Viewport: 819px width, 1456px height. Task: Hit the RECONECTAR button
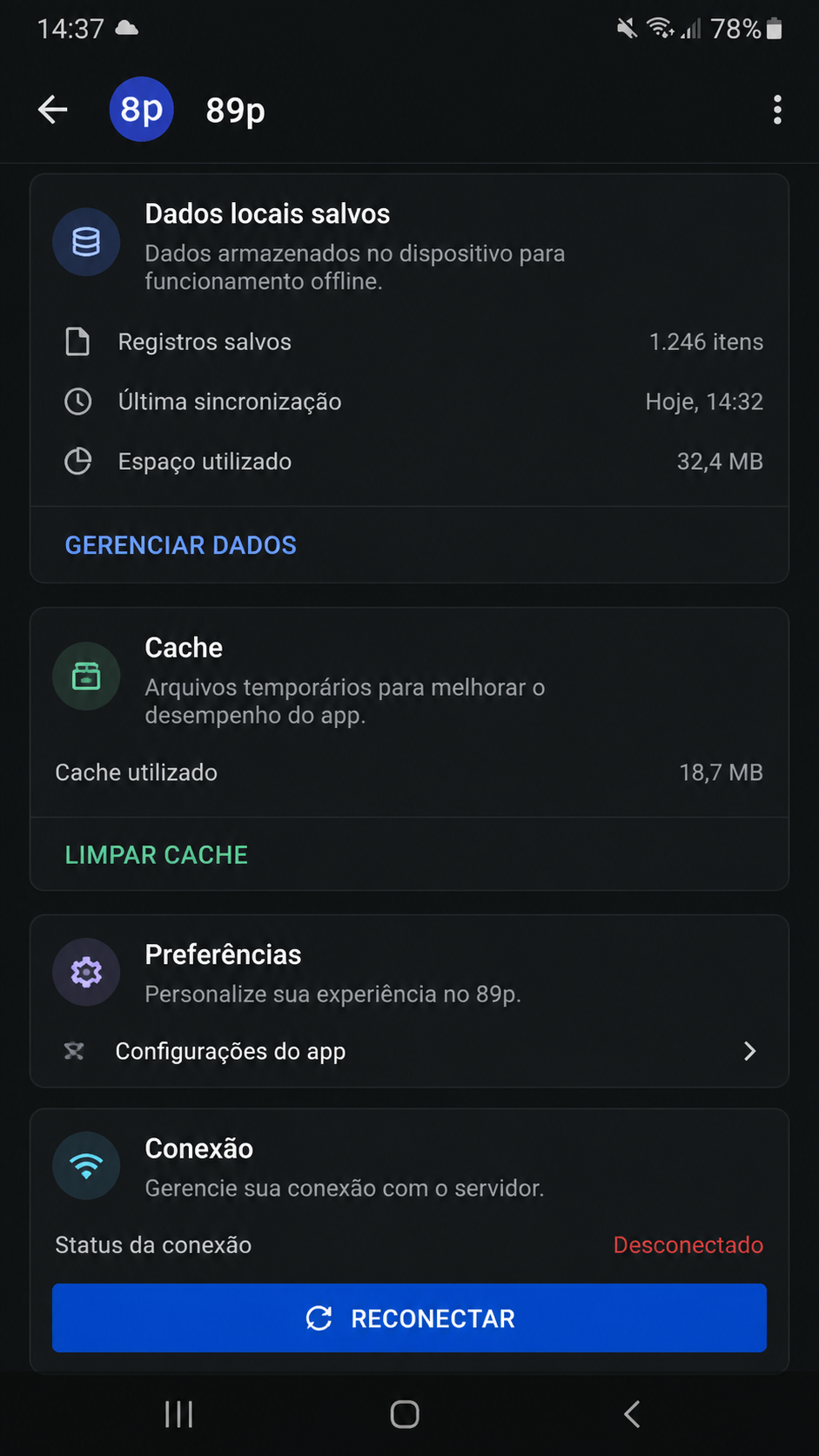[409, 1318]
